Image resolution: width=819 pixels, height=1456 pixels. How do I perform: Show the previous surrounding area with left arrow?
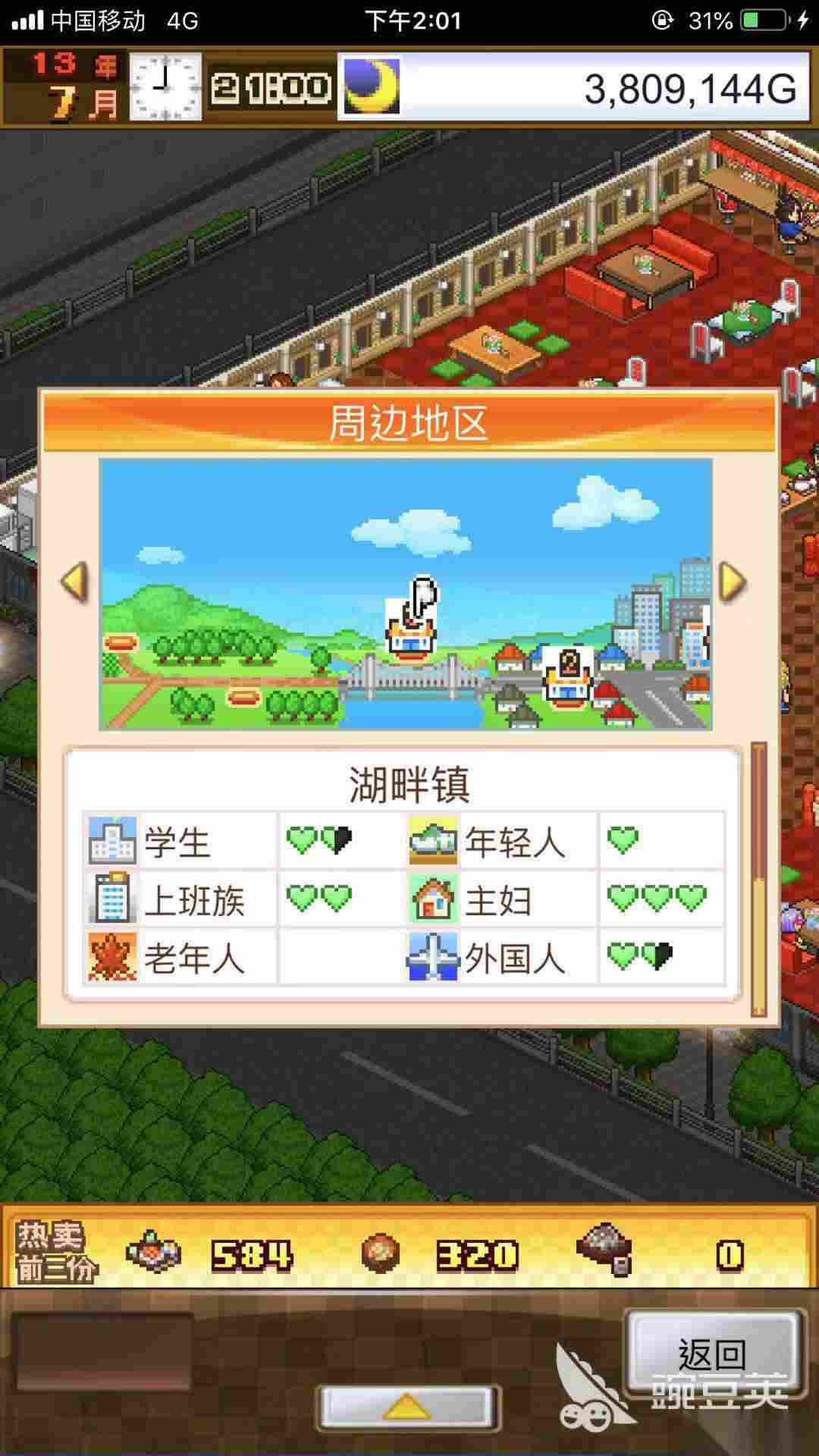(74, 582)
